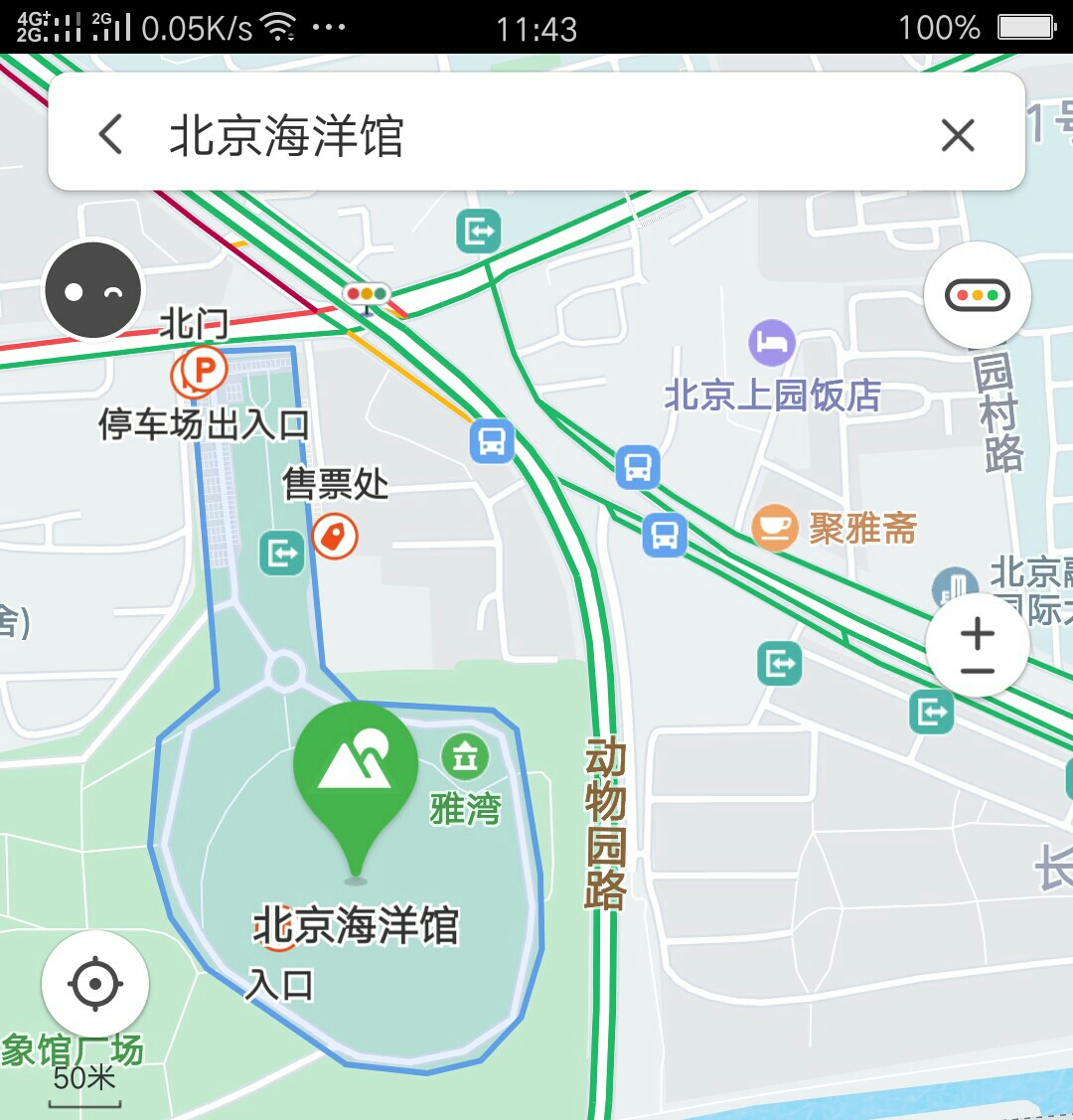The image size is (1073, 1120).
Task: Open the 聚雅斋 cafe marker
Action: click(774, 528)
